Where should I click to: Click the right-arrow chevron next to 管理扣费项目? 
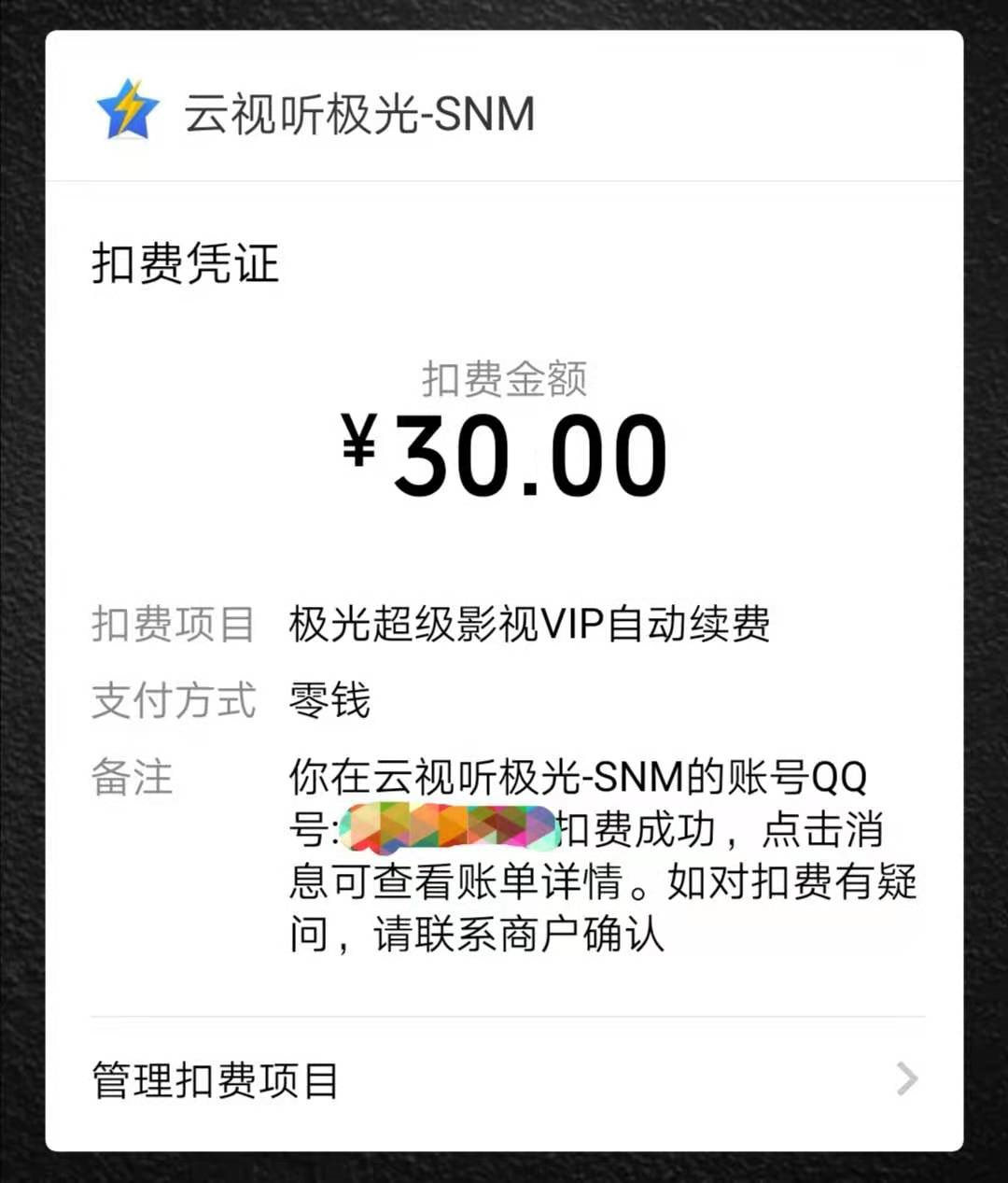tap(903, 1079)
